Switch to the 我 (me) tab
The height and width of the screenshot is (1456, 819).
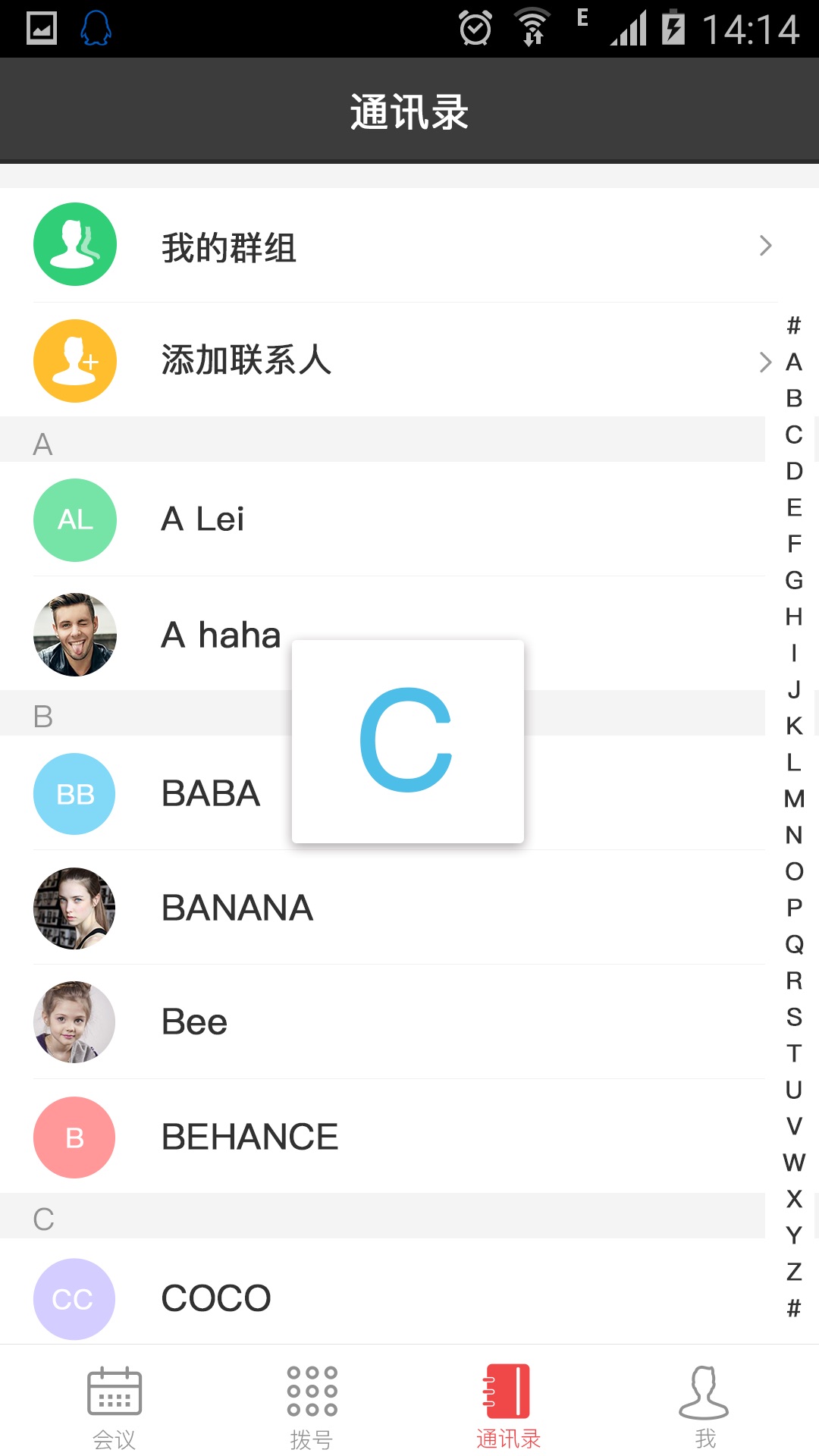[x=704, y=1407]
